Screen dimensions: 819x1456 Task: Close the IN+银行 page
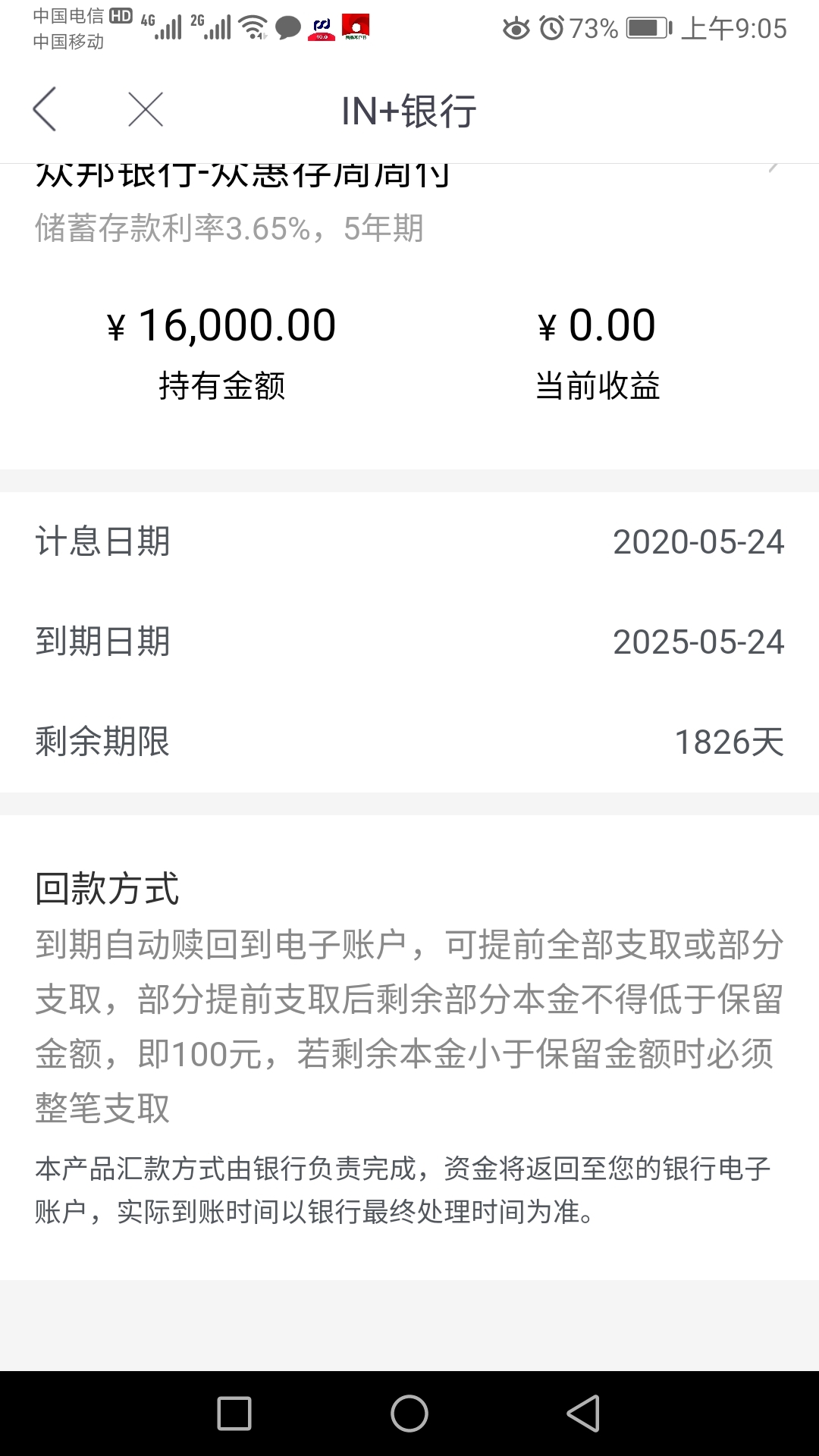[x=146, y=109]
